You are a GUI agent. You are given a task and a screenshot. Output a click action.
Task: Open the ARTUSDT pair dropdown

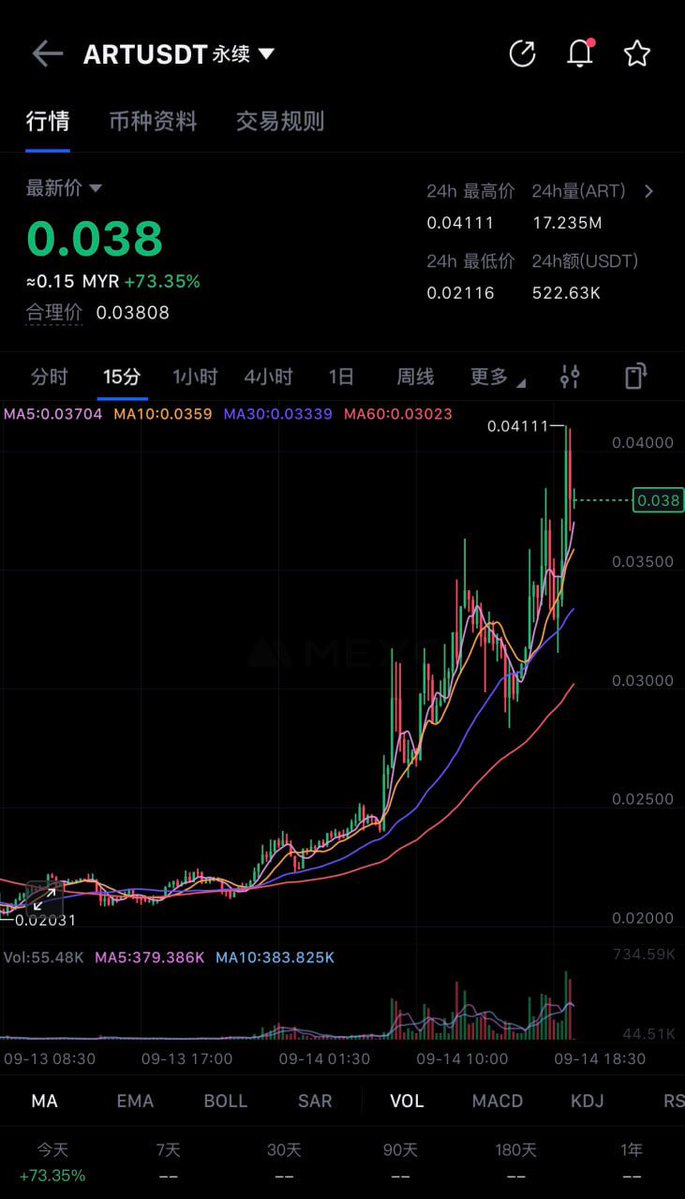[x=179, y=54]
